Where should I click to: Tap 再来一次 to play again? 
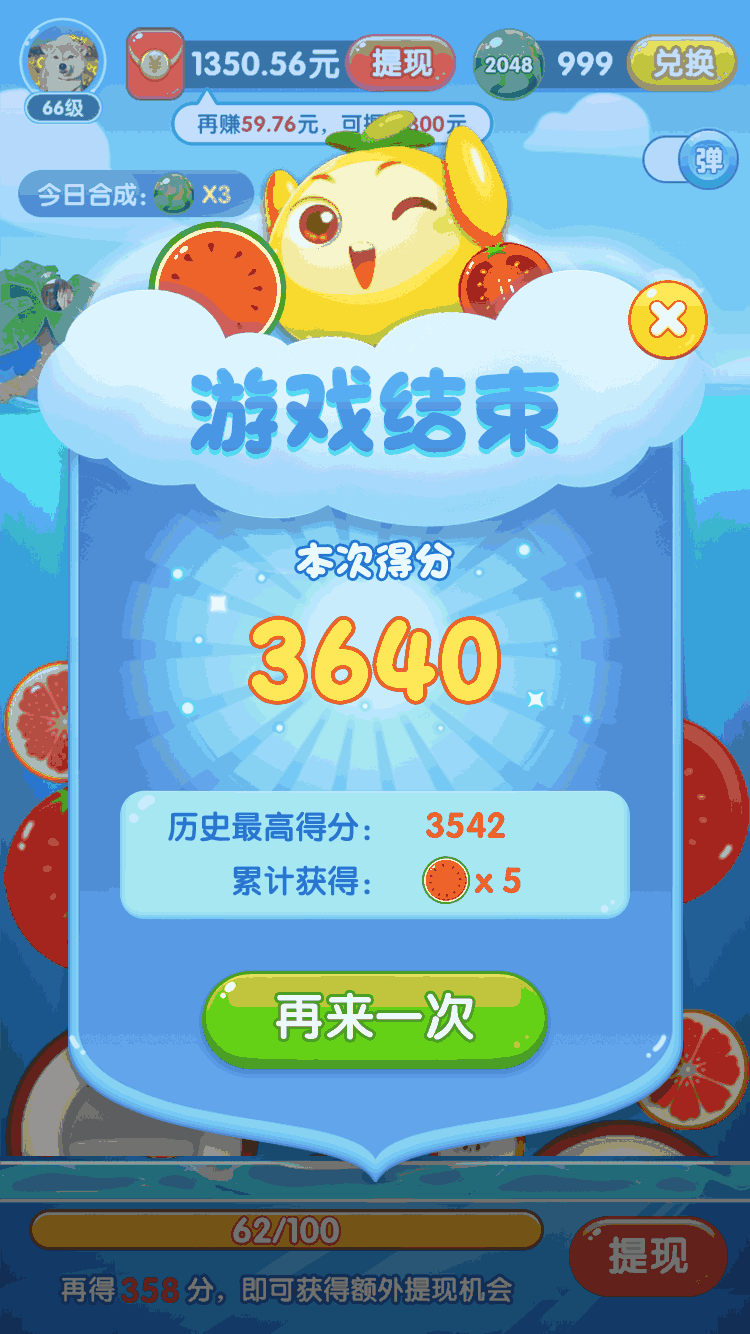click(x=375, y=1018)
